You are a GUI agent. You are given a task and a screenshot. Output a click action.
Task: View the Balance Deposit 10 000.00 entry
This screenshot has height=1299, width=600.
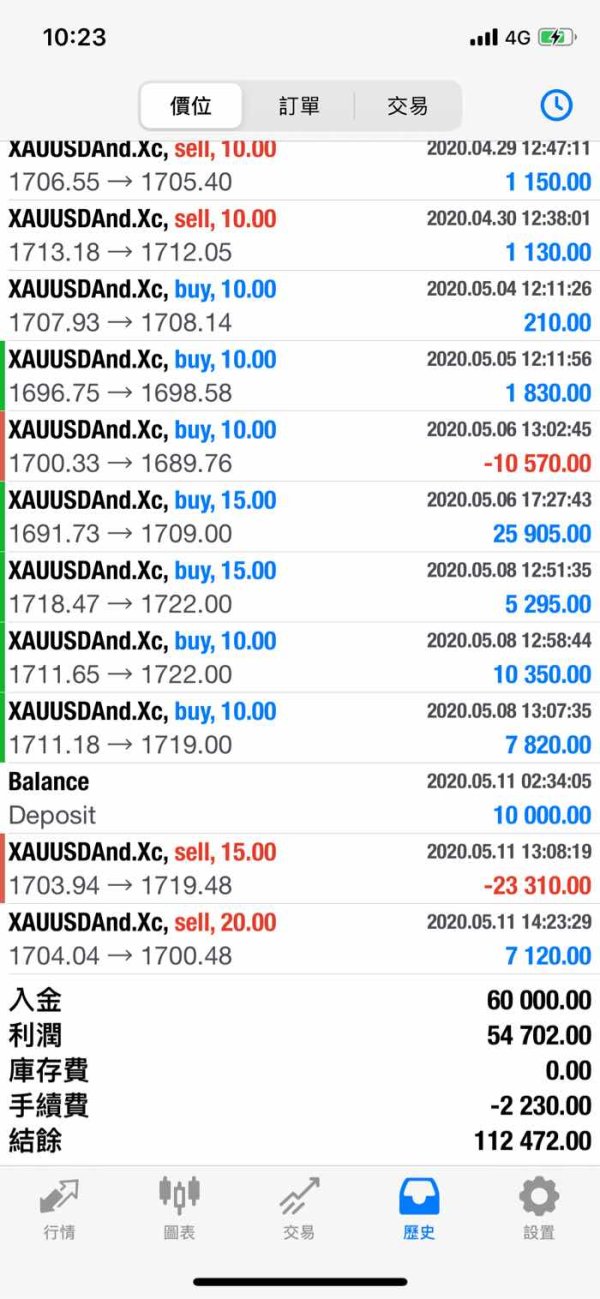[x=300, y=798]
